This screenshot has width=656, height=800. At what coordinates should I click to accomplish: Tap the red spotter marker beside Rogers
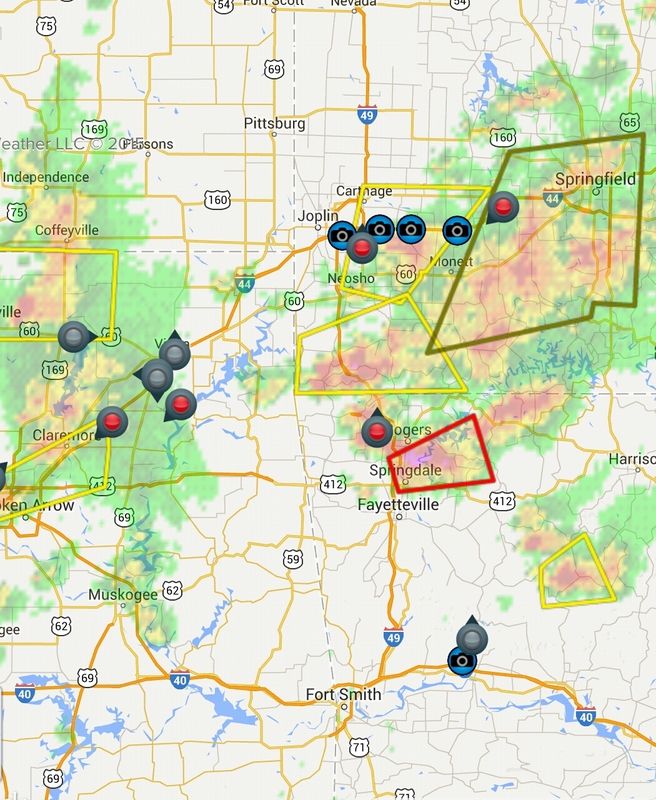[377, 432]
